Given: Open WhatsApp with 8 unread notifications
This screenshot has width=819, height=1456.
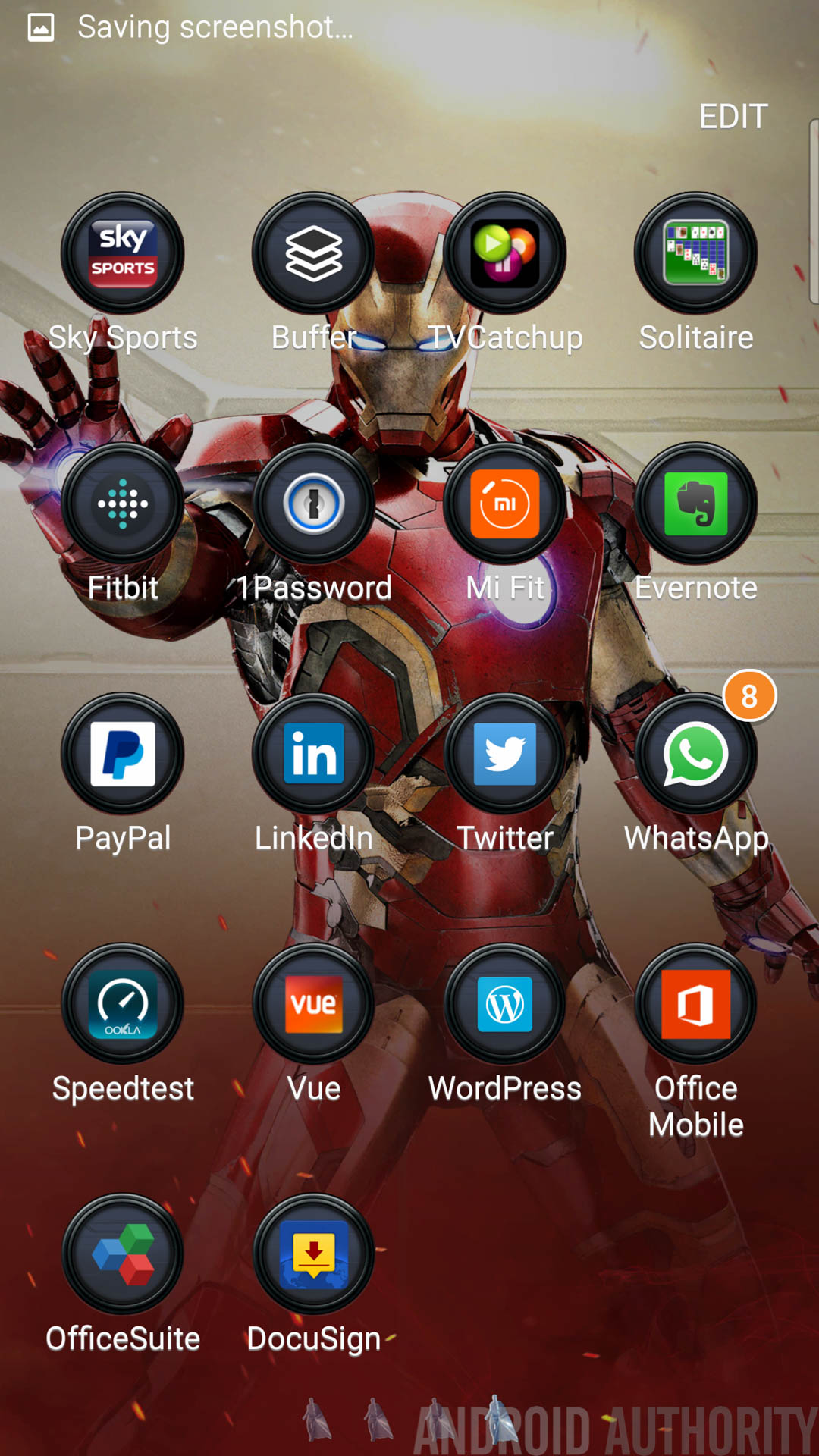Looking at the screenshot, I should pos(695,754).
